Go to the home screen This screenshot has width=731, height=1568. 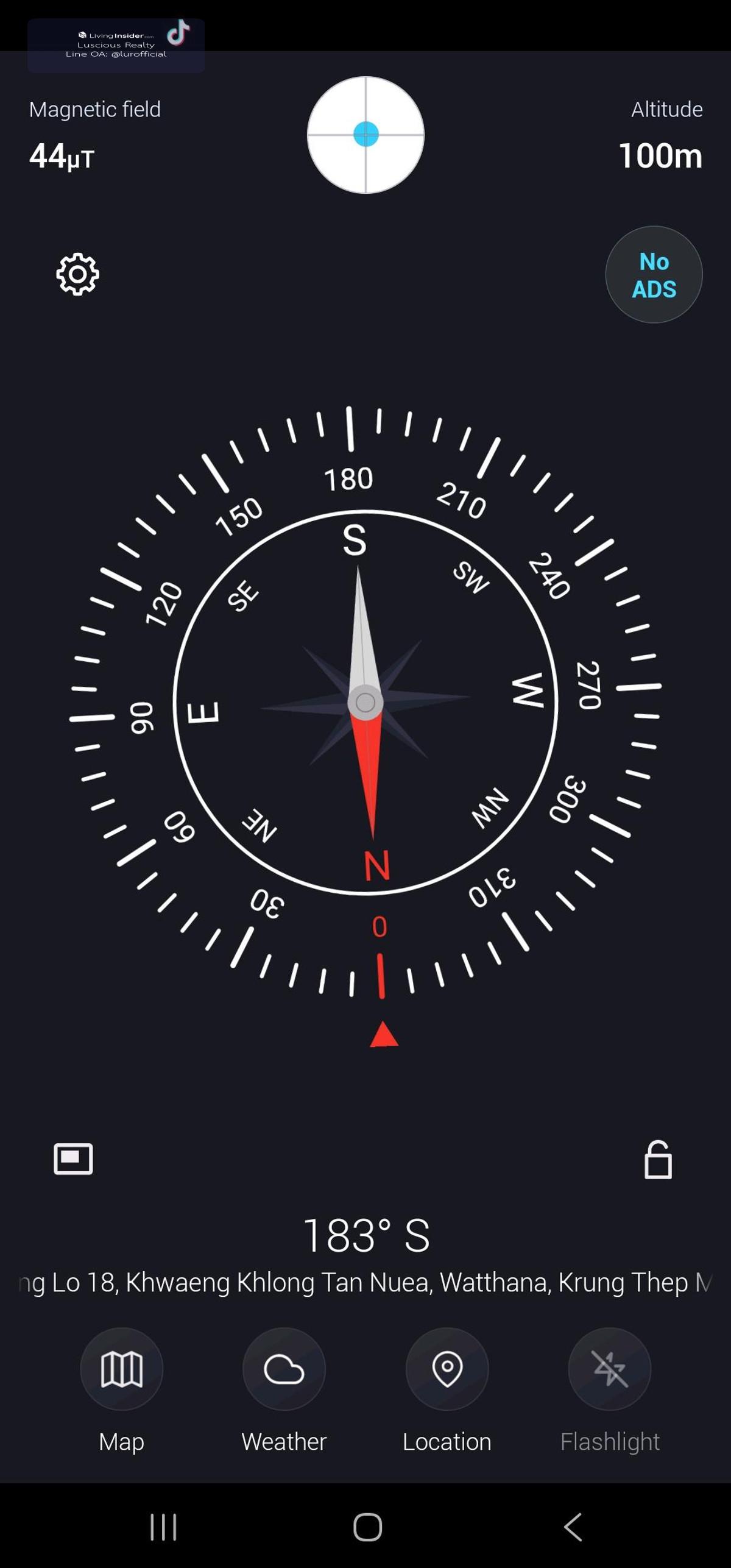pyautogui.click(x=367, y=1527)
